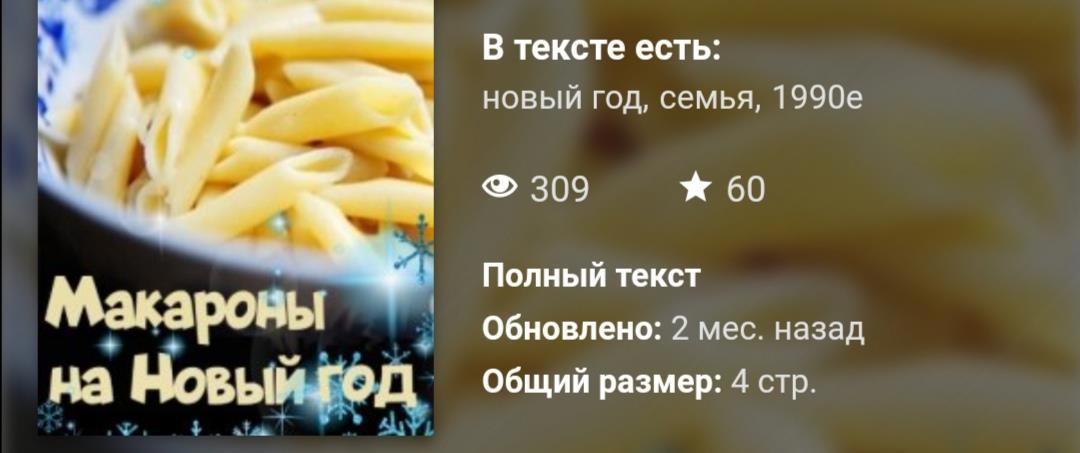Open the Макароны на Новый год book cover
The width and height of the screenshot is (1080, 453).
pos(236,218)
